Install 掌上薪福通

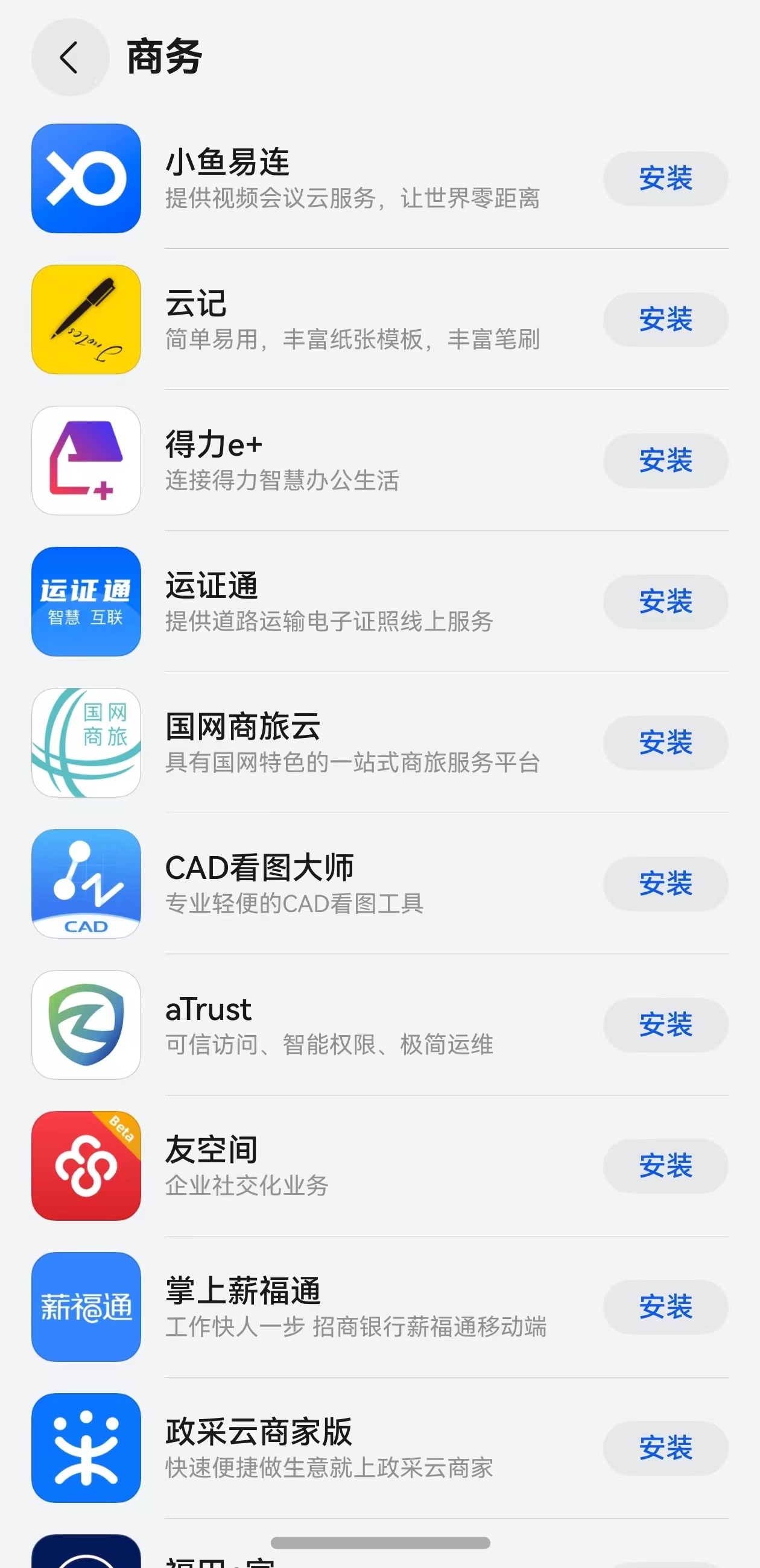pyautogui.click(x=666, y=1308)
